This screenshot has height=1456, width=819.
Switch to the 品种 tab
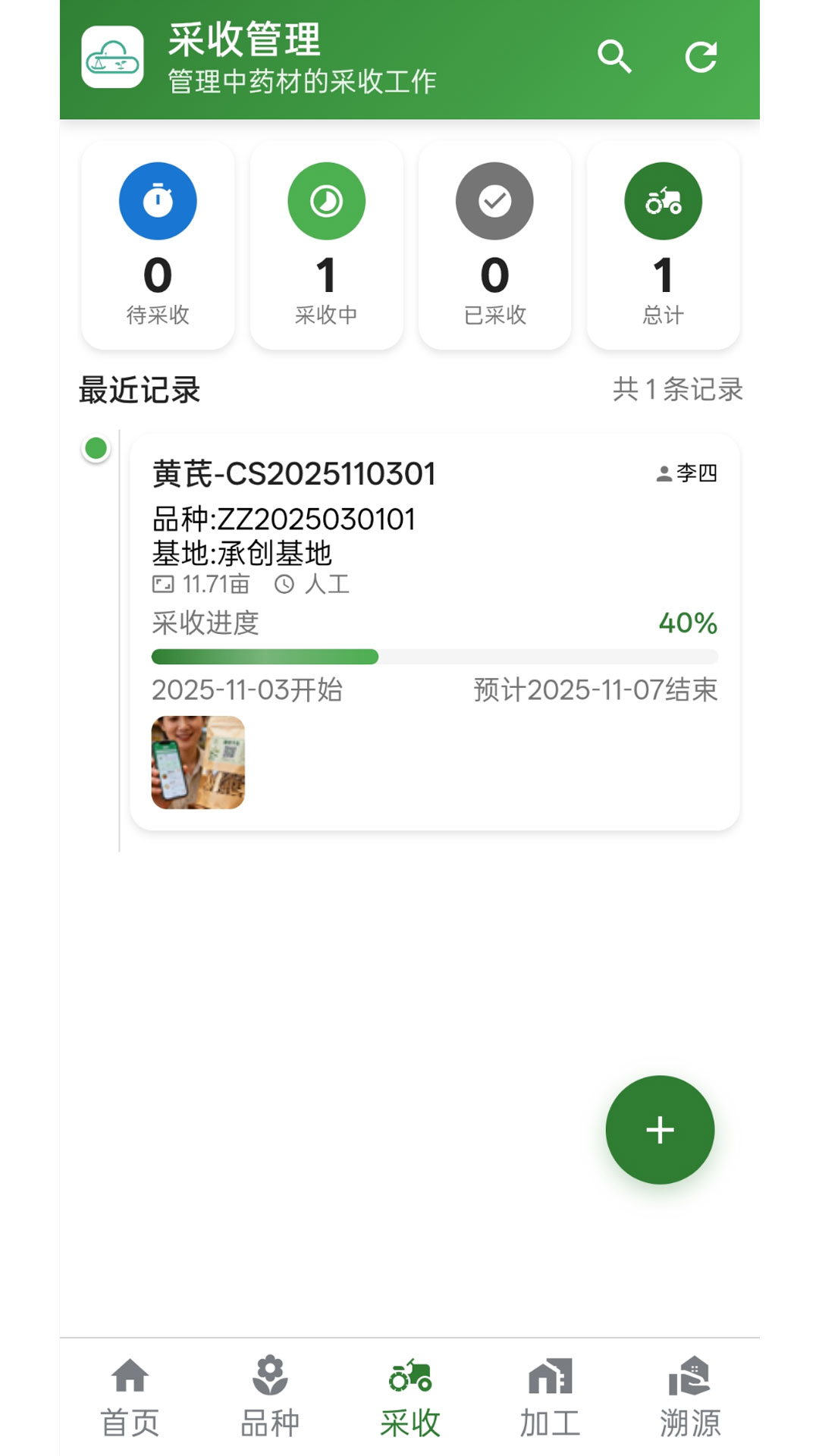pos(270,1397)
